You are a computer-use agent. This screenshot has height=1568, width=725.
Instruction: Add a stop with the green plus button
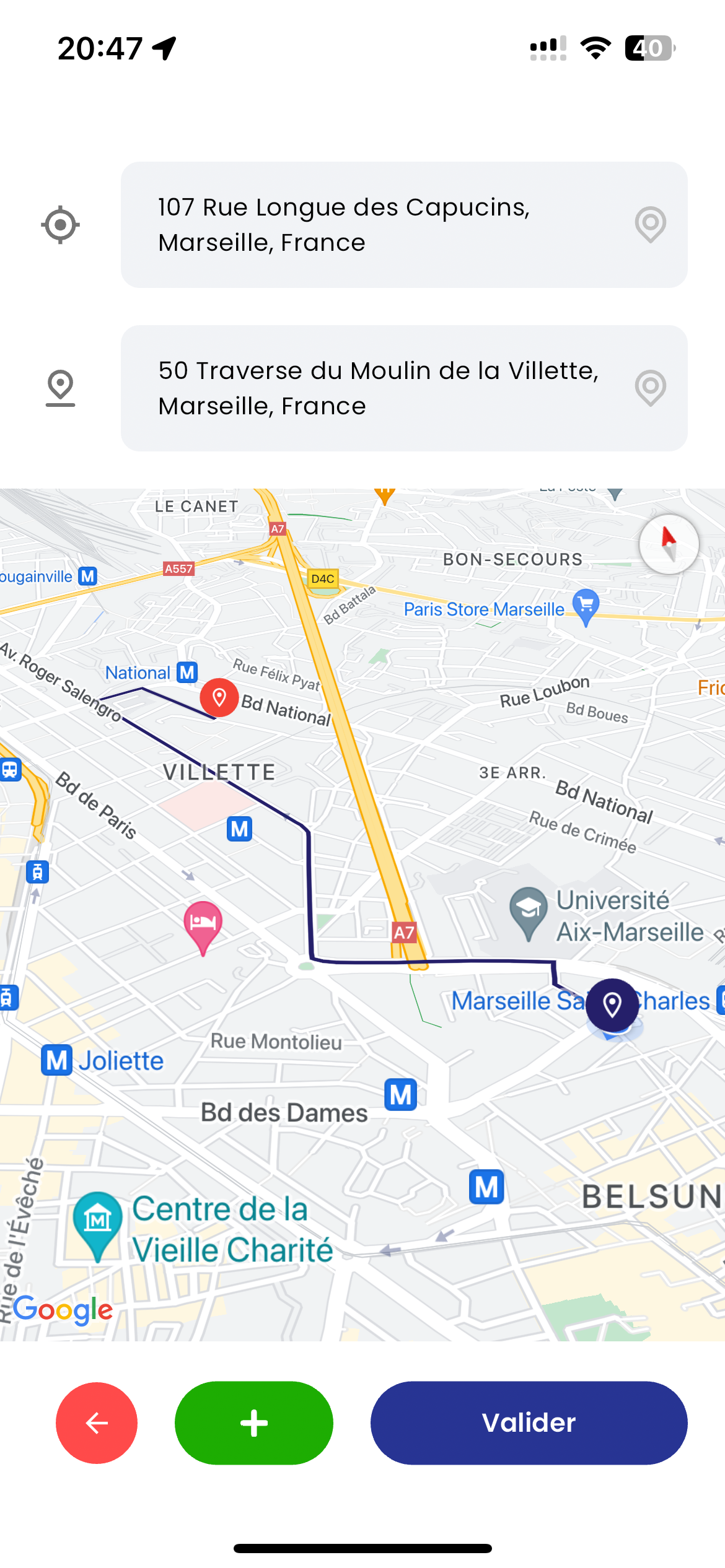(254, 1423)
